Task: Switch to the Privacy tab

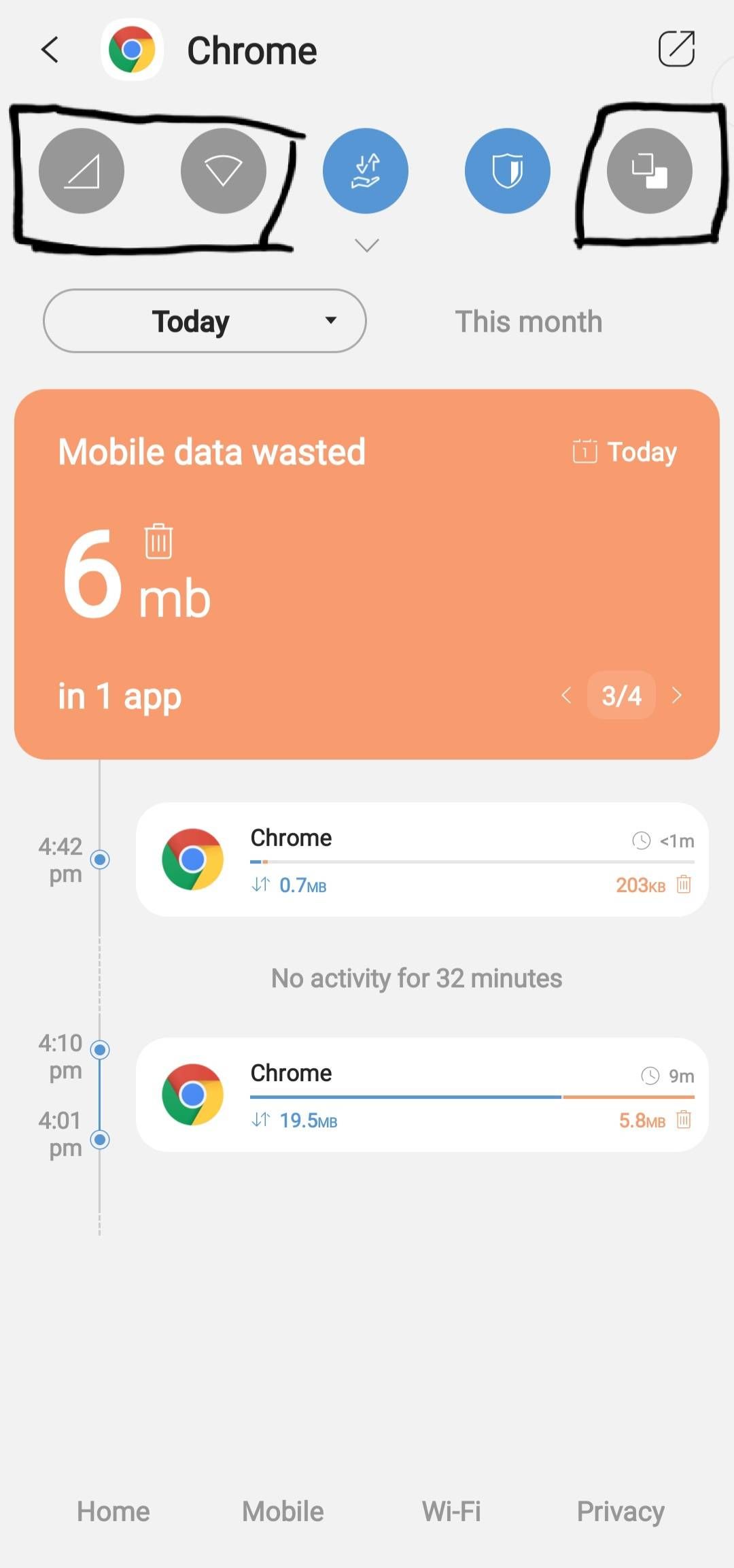Action: 620,1511
